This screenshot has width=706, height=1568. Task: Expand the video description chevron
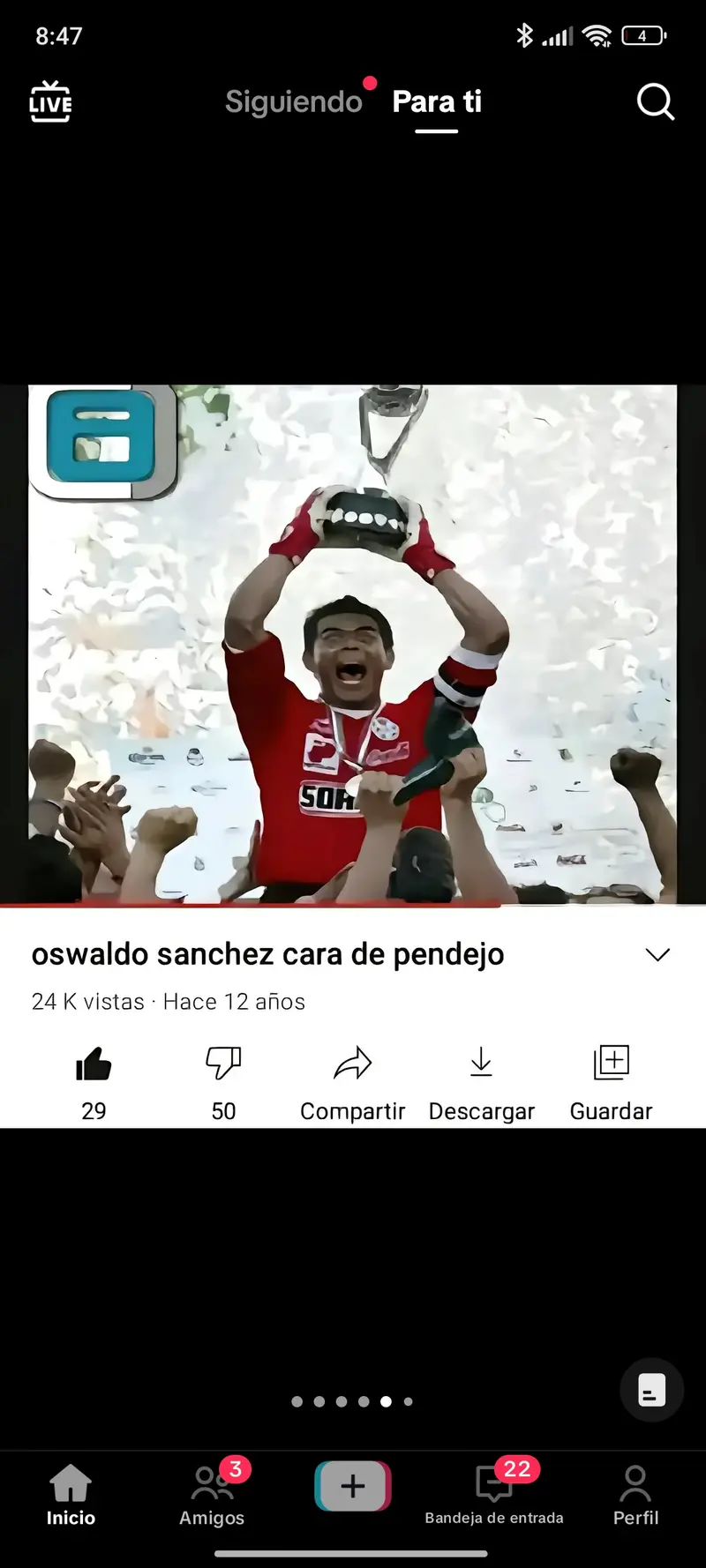coord(657,954)
